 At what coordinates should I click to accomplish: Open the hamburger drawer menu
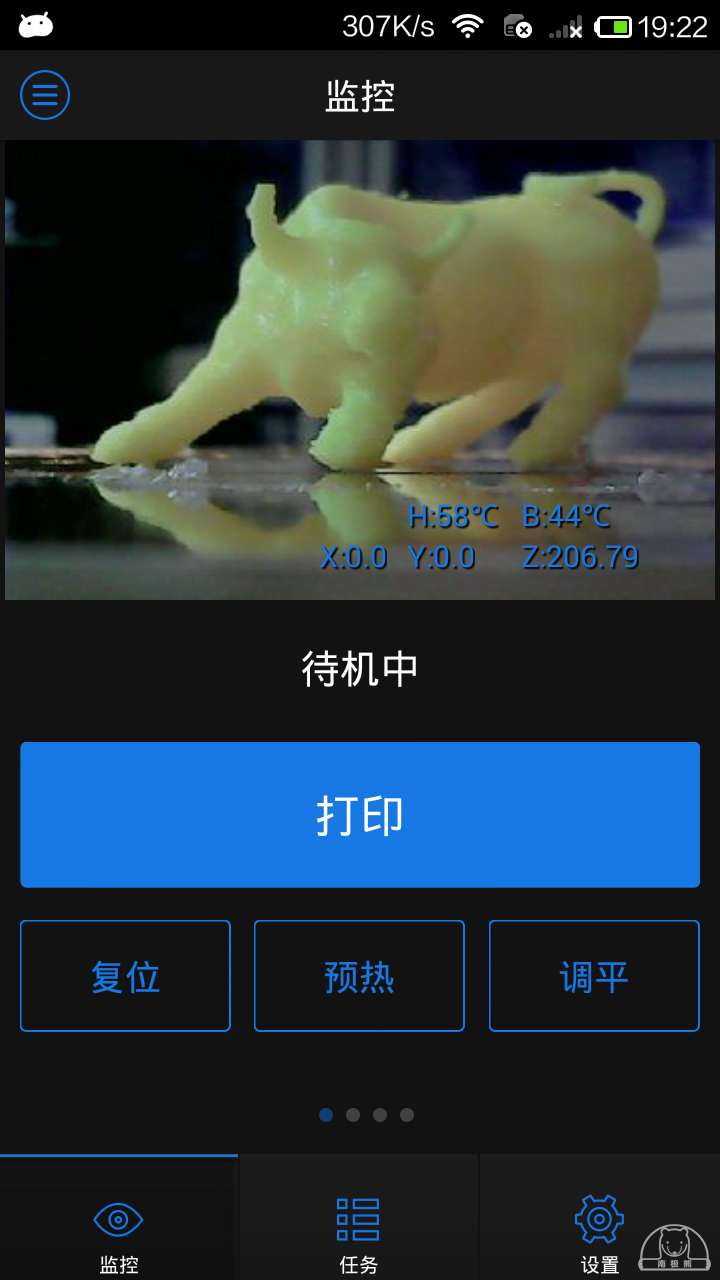45,95
